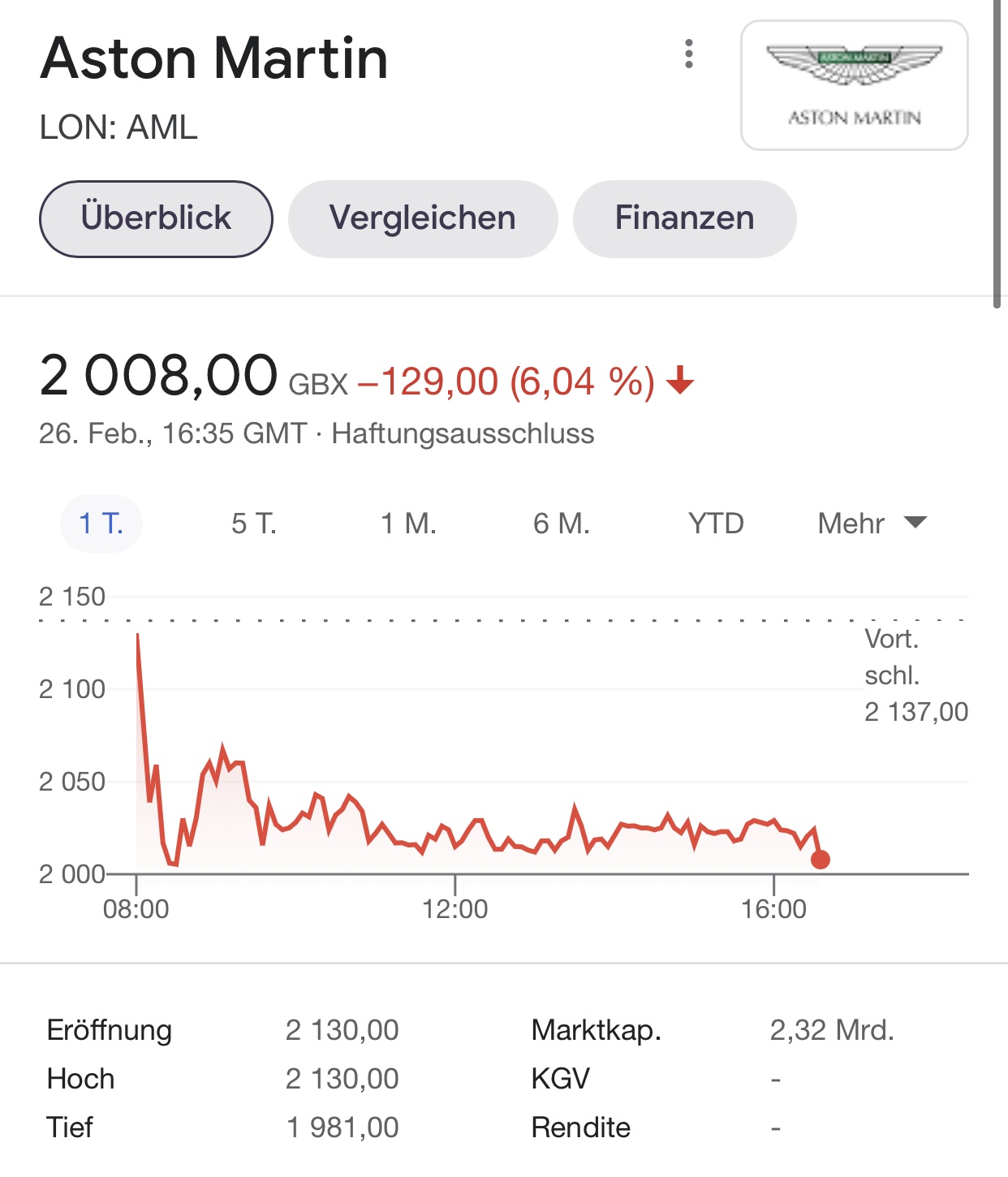Switch chart to 1 M. range

[408, 524]
